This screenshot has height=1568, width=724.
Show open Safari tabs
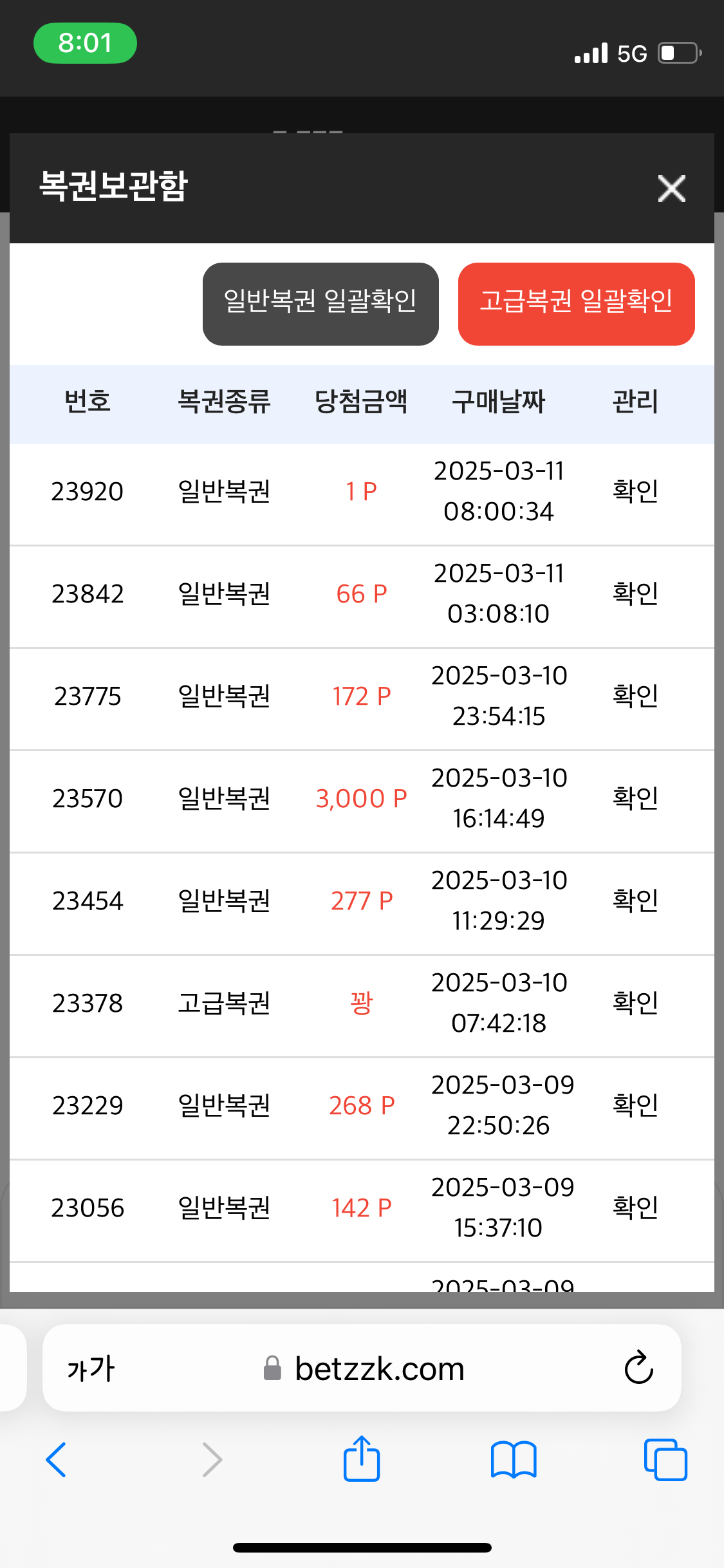pyautogui.click(x=665, y=1460)
